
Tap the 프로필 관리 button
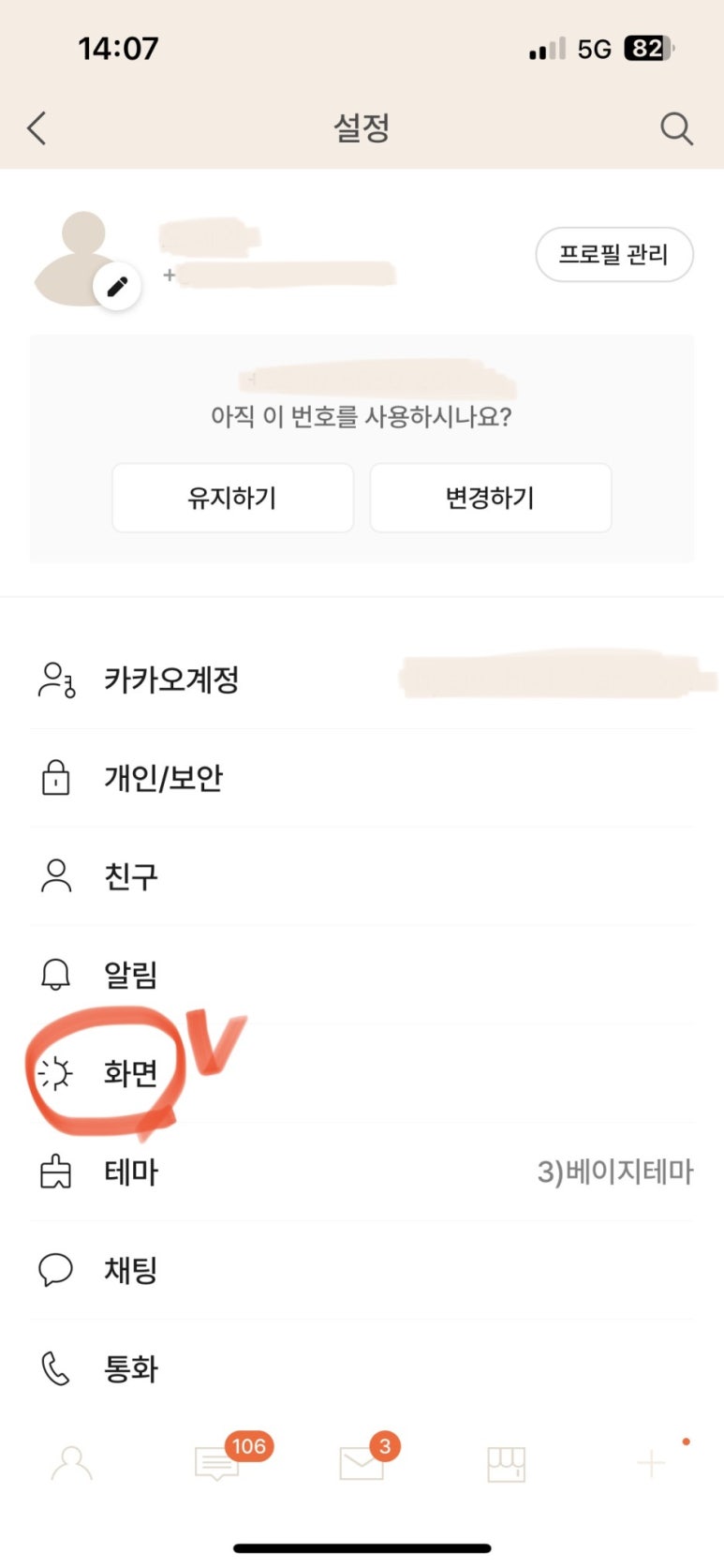pos(613,254)
